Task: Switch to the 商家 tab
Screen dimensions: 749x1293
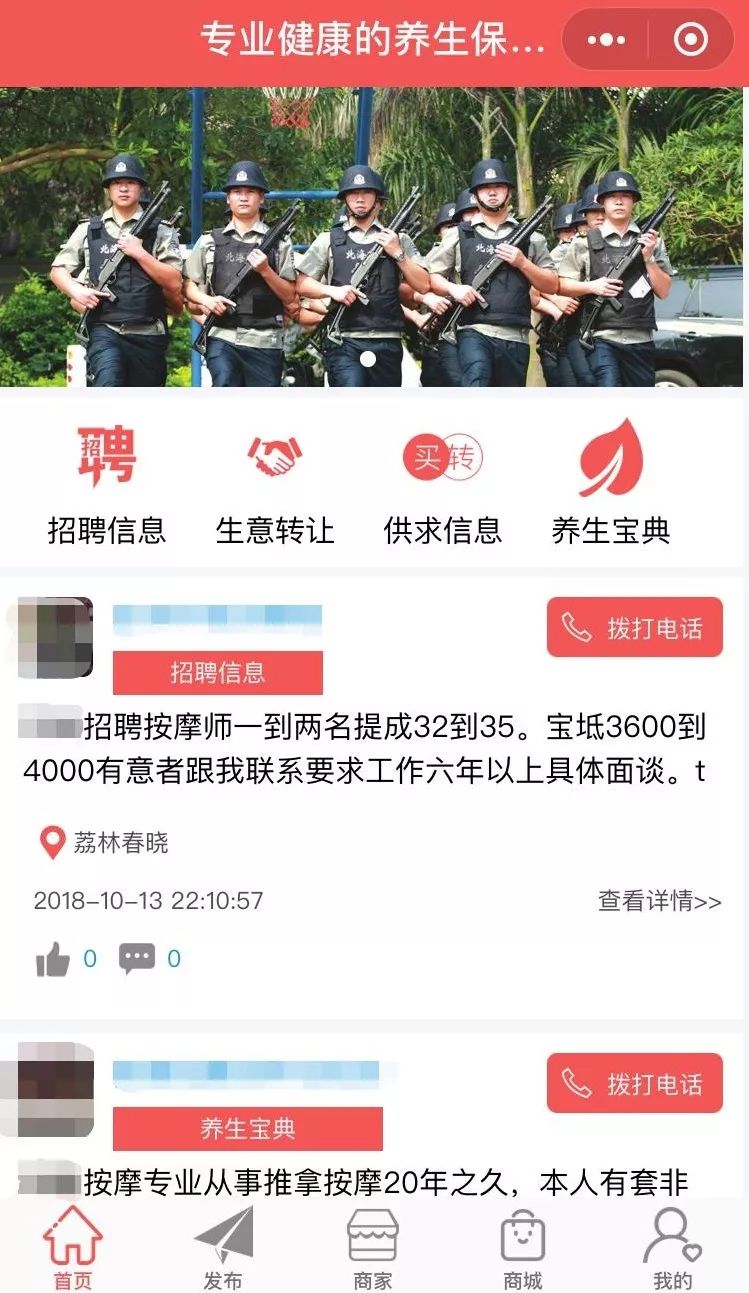Action: [x=373, y=1248]
